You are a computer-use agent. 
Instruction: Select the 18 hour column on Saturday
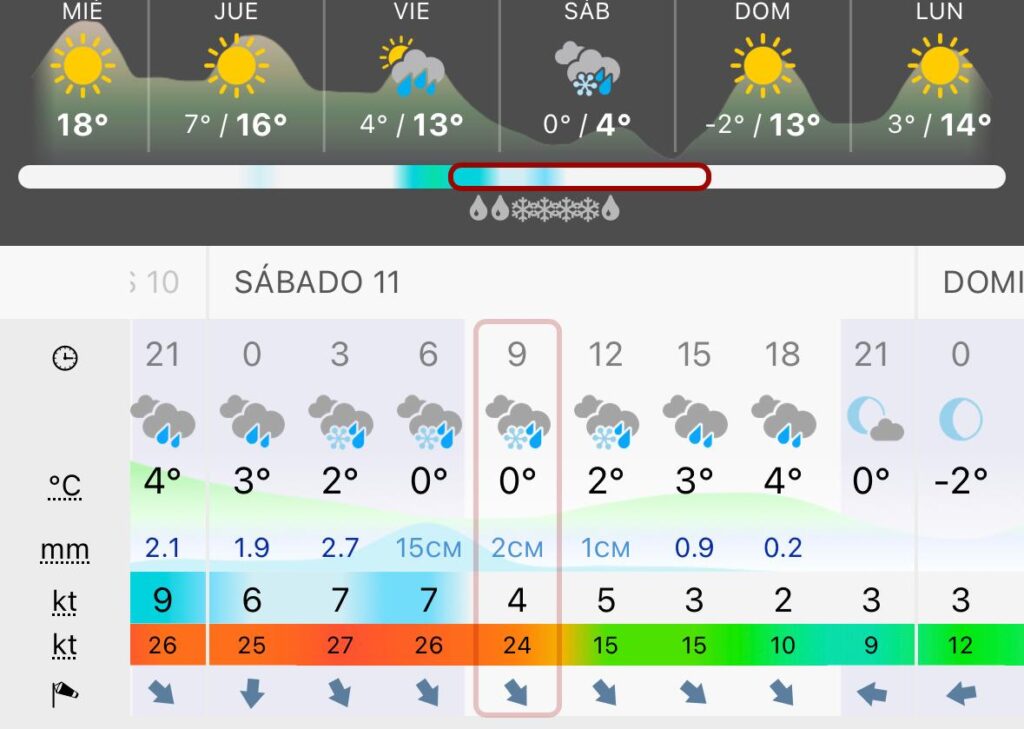click(782, 500)
